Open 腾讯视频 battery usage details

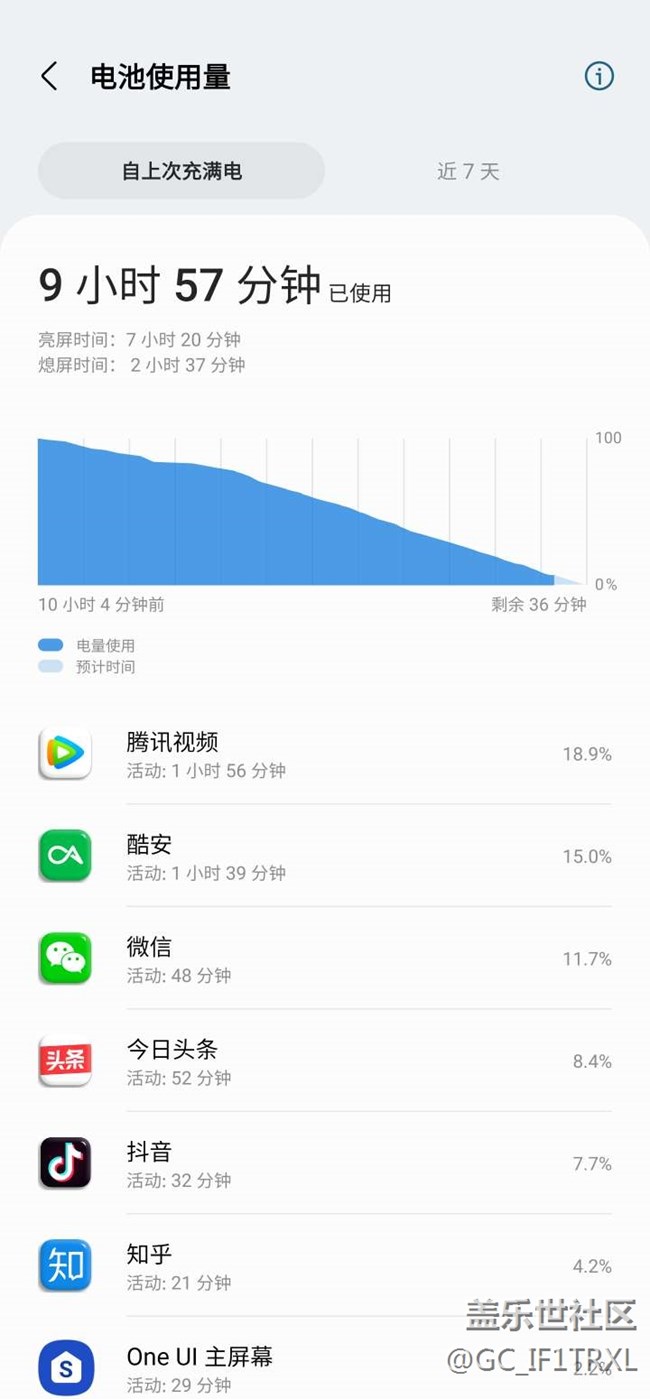[325, 754]
